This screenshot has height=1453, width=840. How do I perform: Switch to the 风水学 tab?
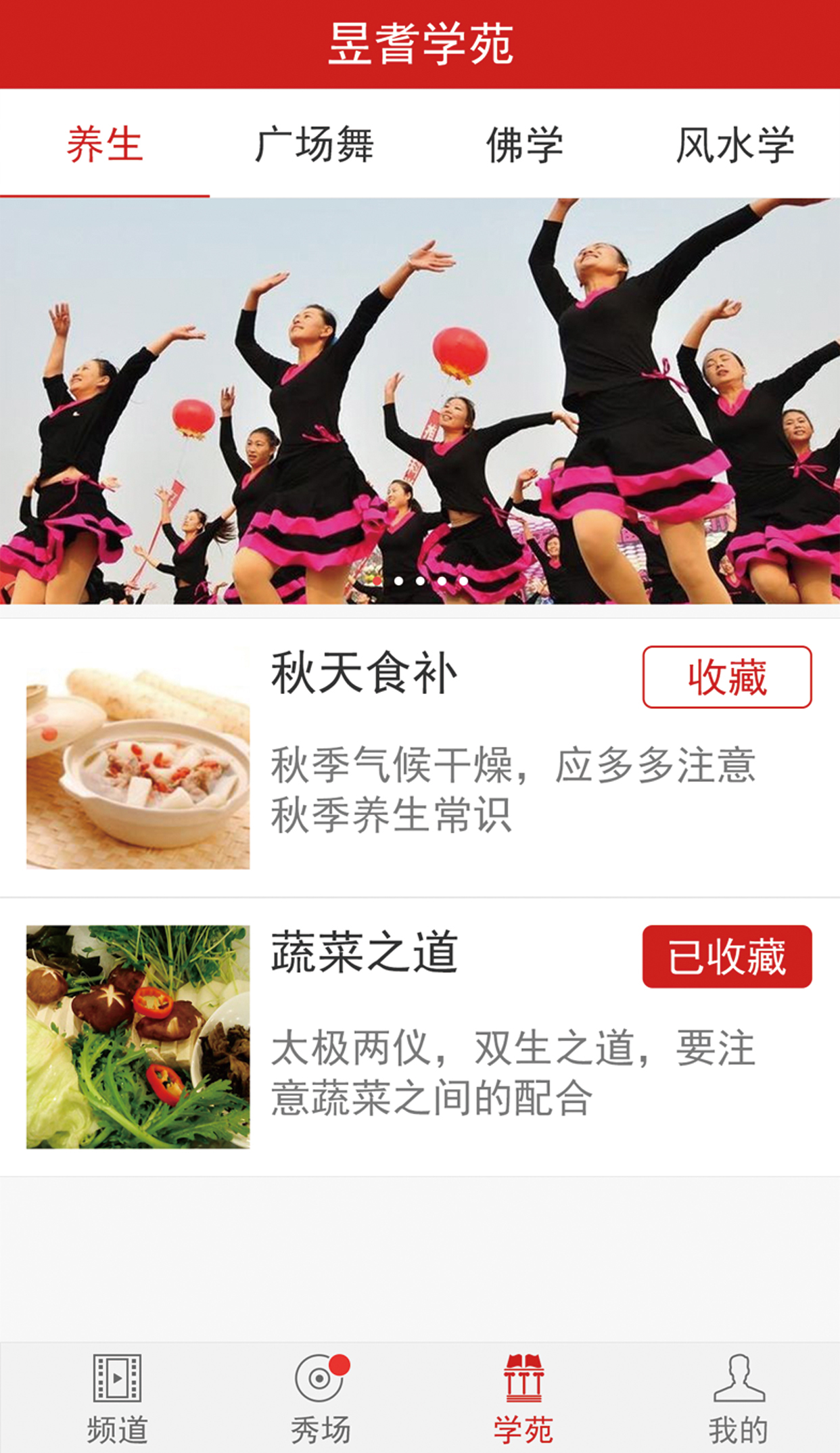coord(735,145)
